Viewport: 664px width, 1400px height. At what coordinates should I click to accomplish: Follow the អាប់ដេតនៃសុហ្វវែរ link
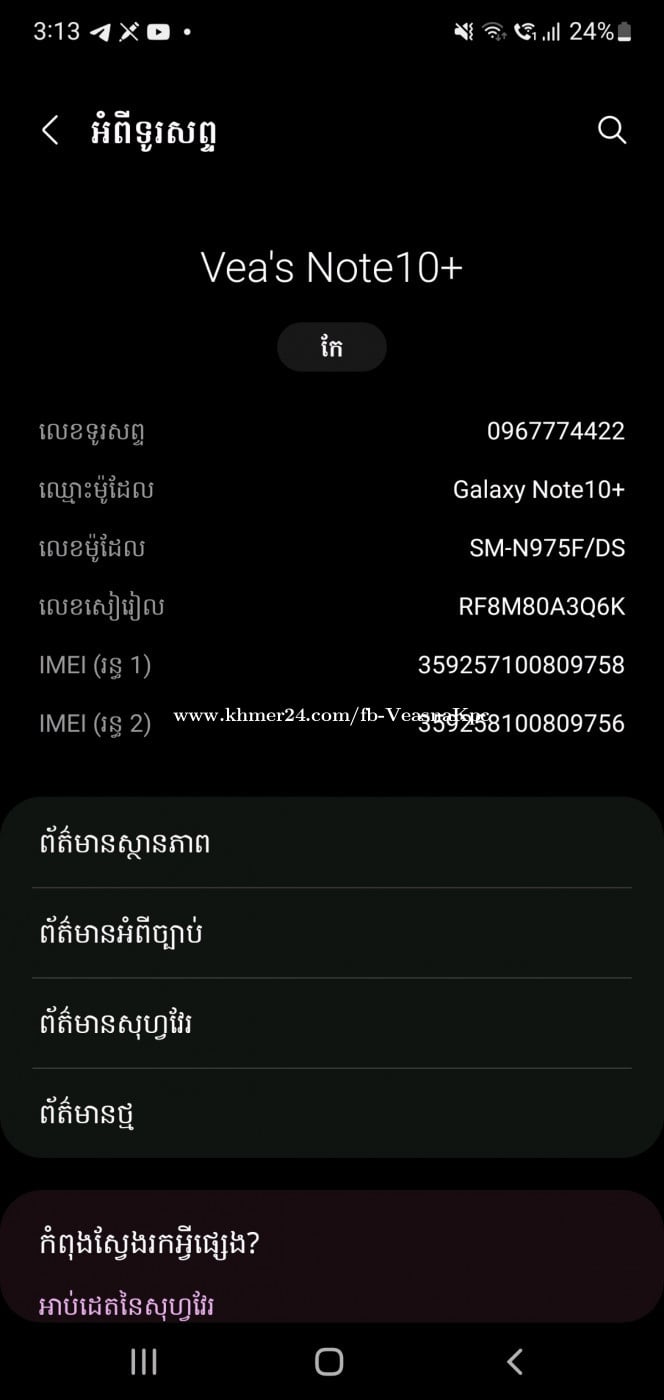[x=127, y=1304]
